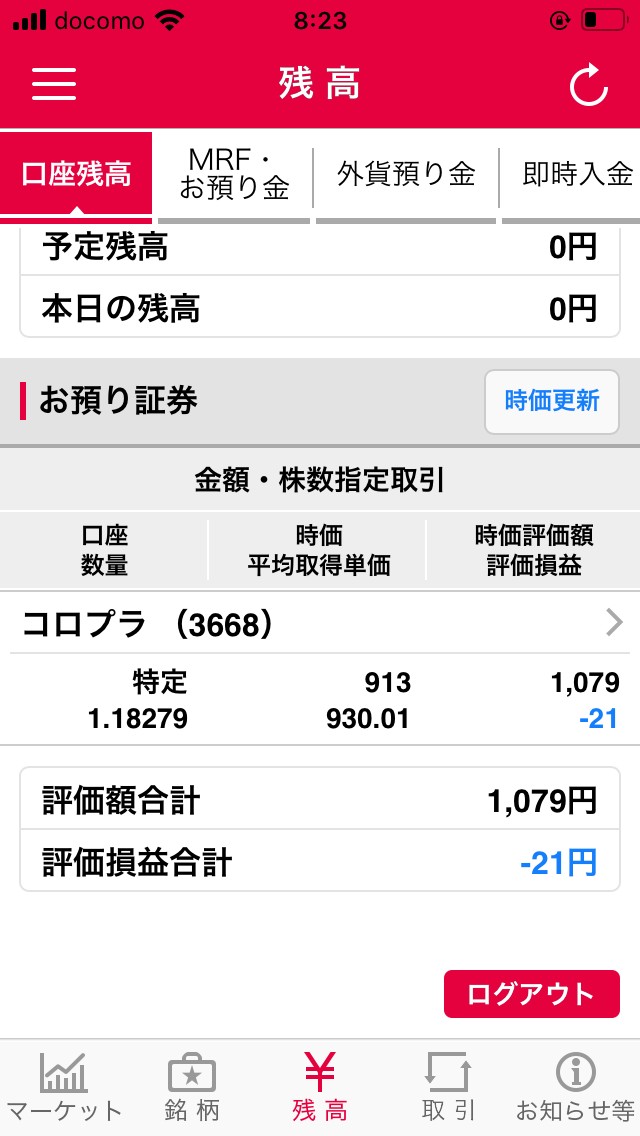Go to the マーケット tab
The width and height of the screenshot is (640, 1136).
point(64,1087)
